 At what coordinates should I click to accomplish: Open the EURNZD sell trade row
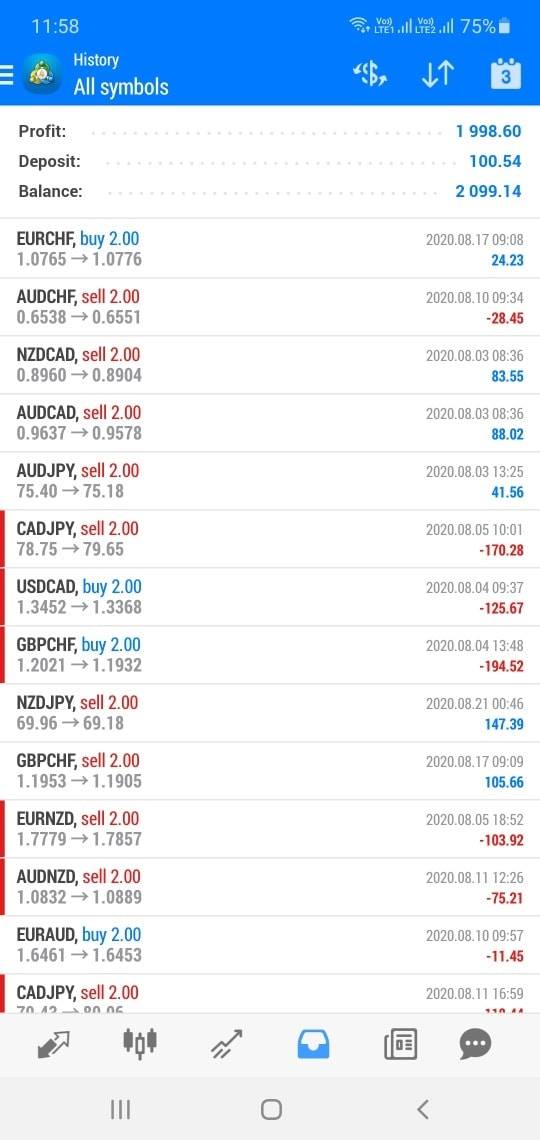(x=270, y=829)
